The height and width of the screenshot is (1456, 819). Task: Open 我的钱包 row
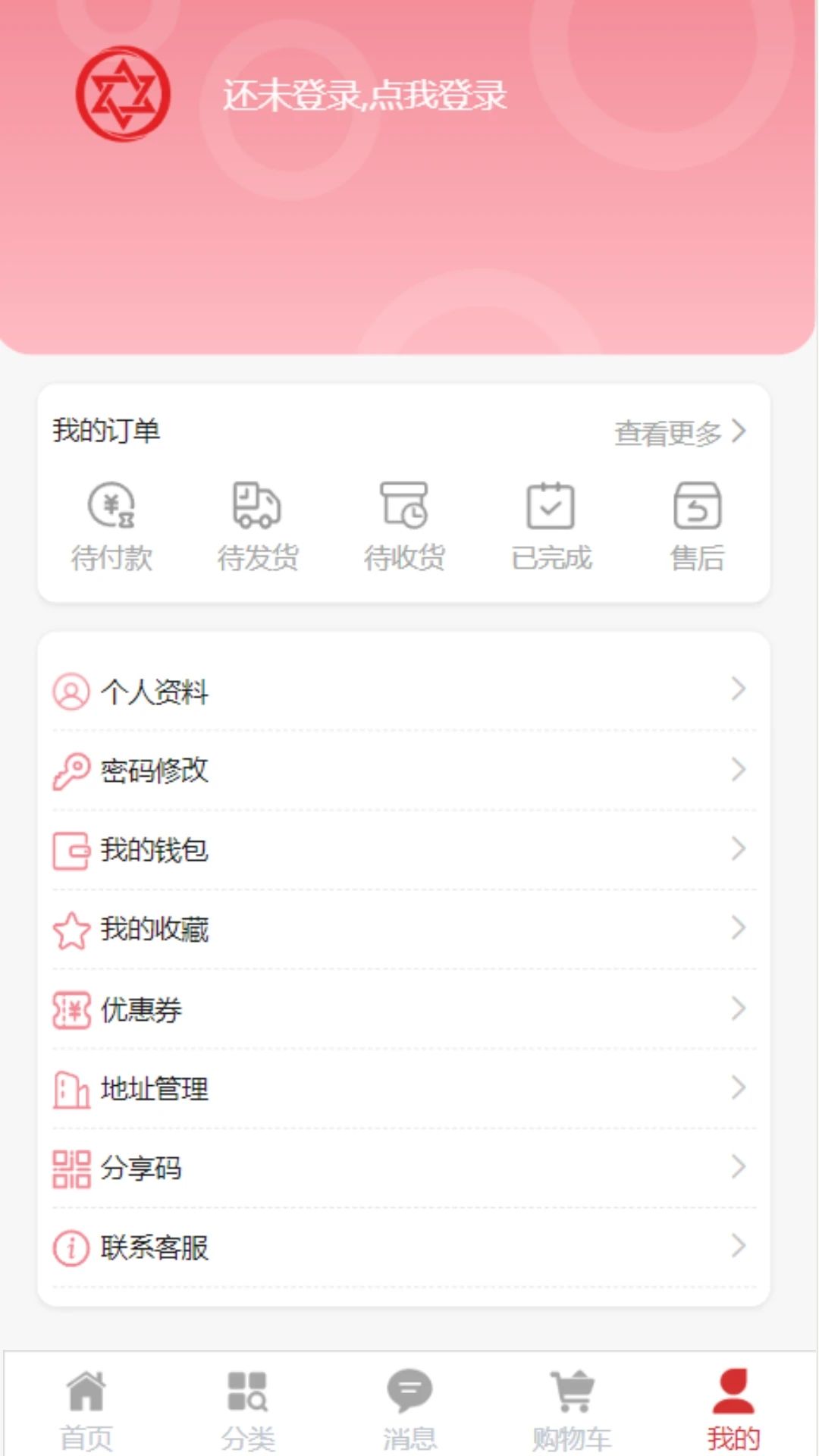coord(404,850)
